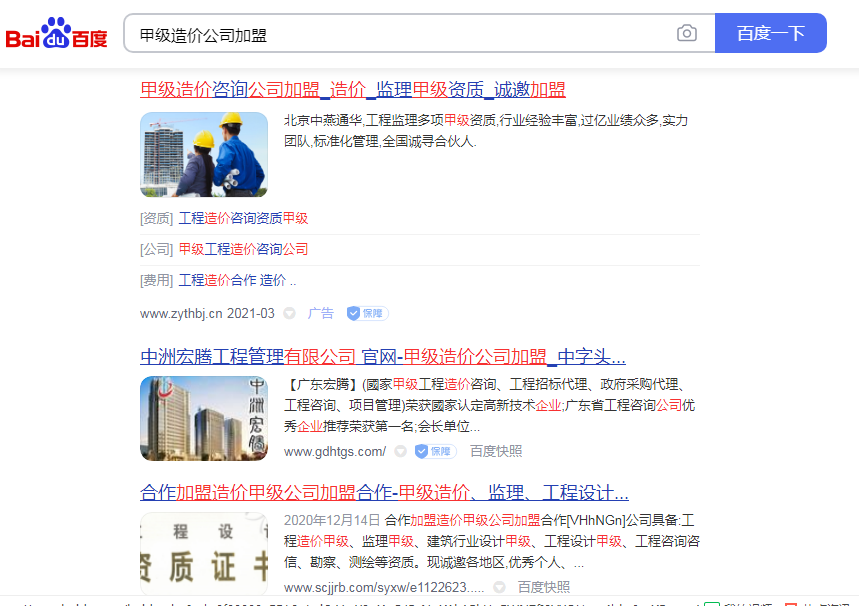
Task: Tap the 百度一下 search button
Action: point(770,34)
